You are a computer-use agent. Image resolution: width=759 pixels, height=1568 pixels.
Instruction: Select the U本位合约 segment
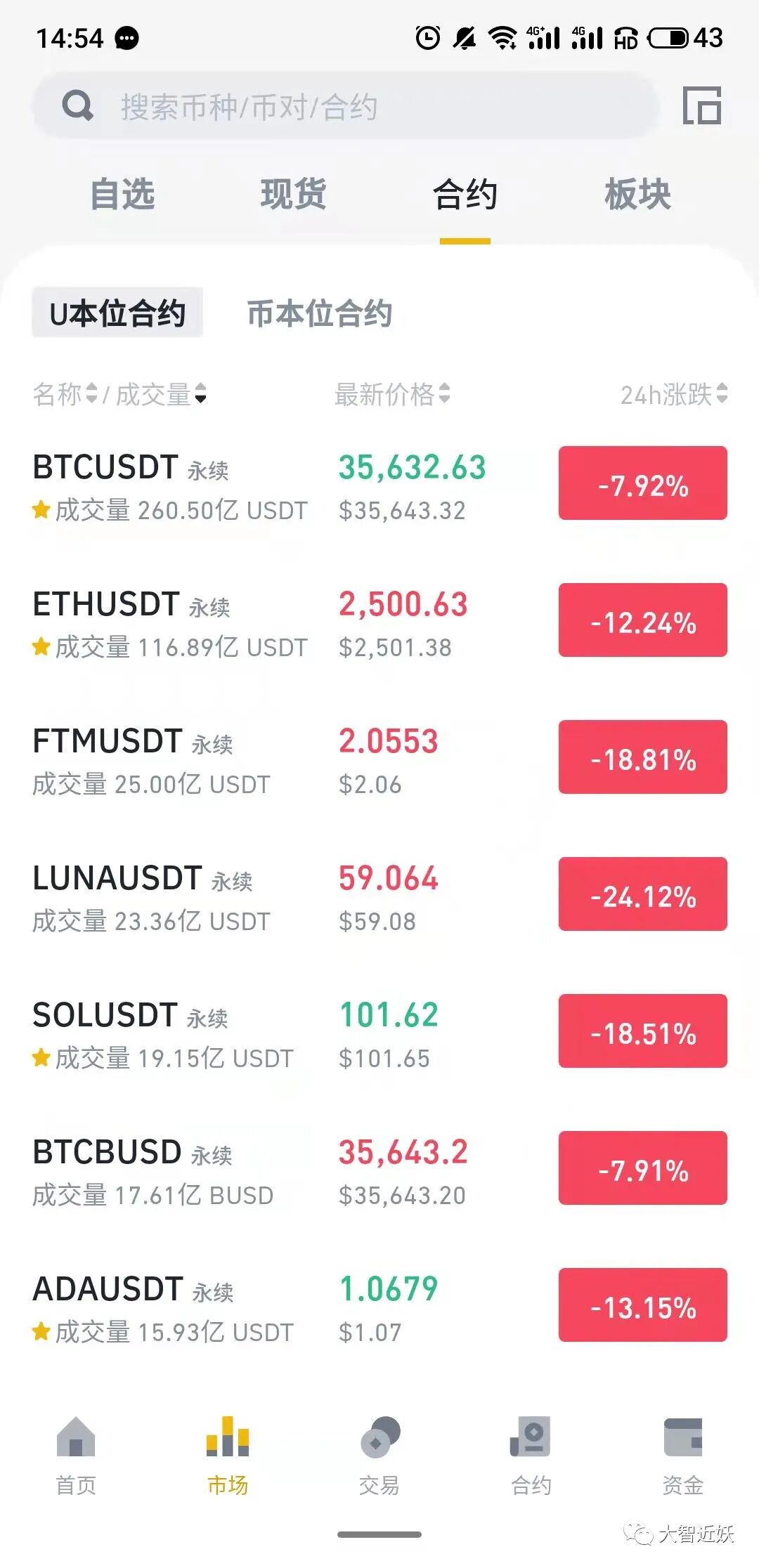click(x=117, y=313)
